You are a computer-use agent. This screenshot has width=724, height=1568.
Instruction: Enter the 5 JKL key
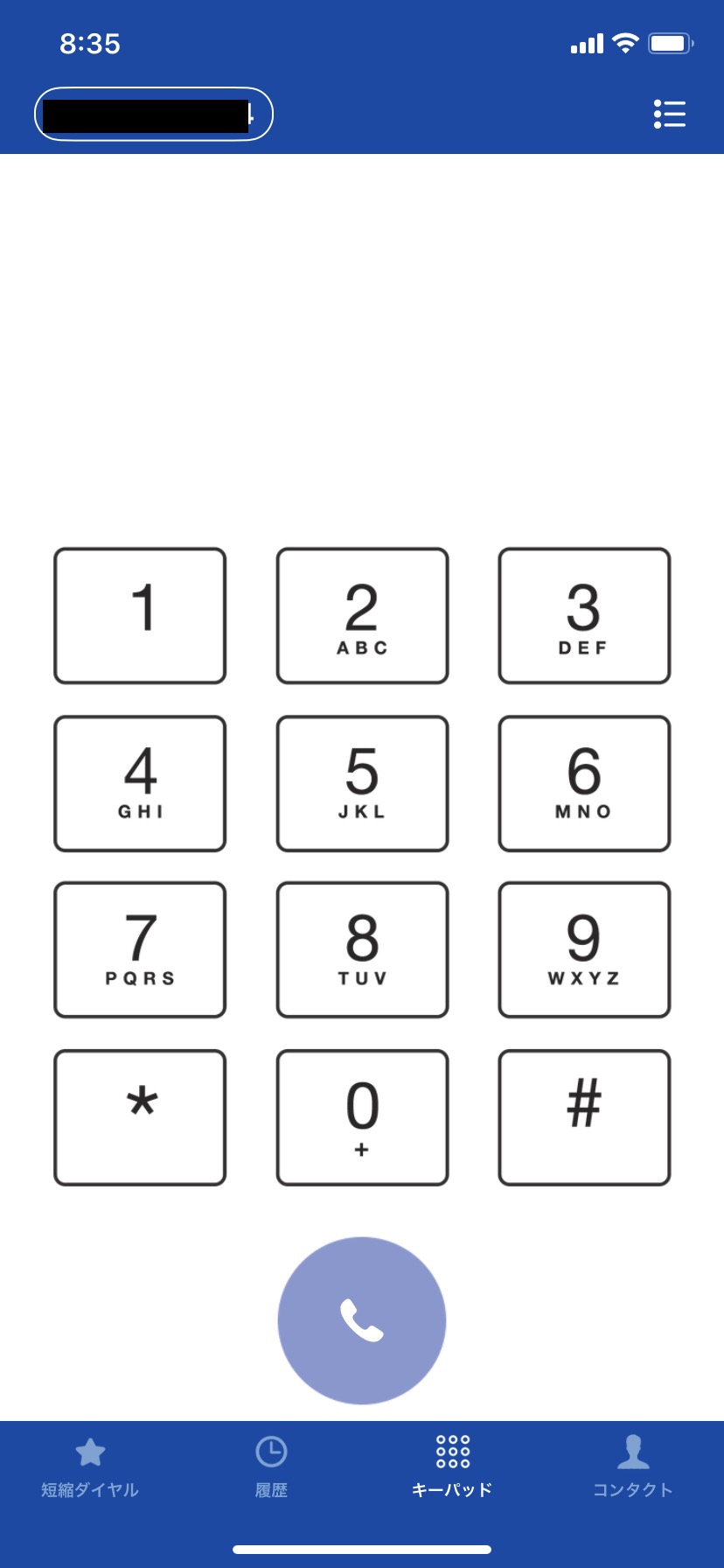(362, 784)
